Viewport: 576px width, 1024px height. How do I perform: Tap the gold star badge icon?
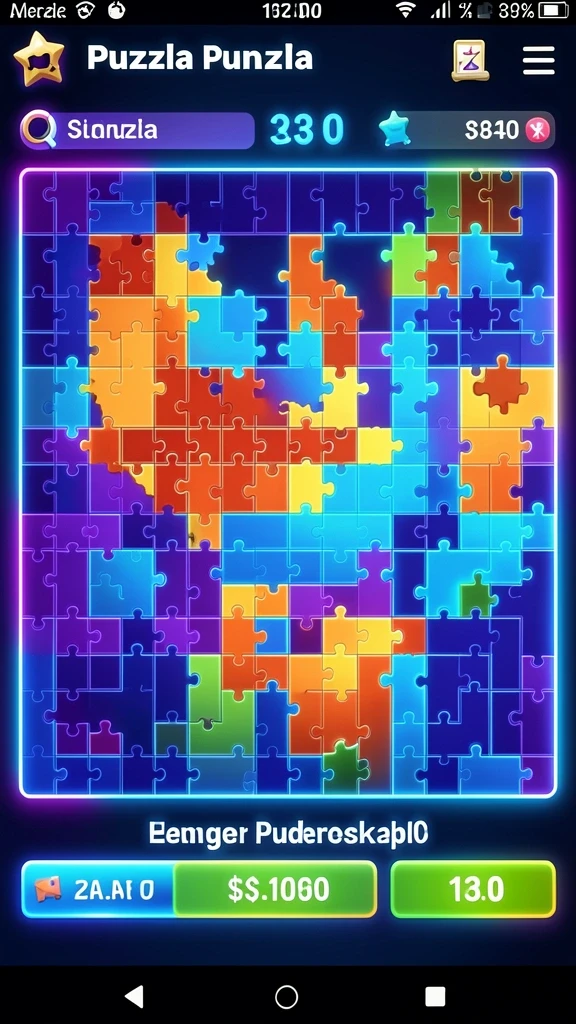coord(39,59)
